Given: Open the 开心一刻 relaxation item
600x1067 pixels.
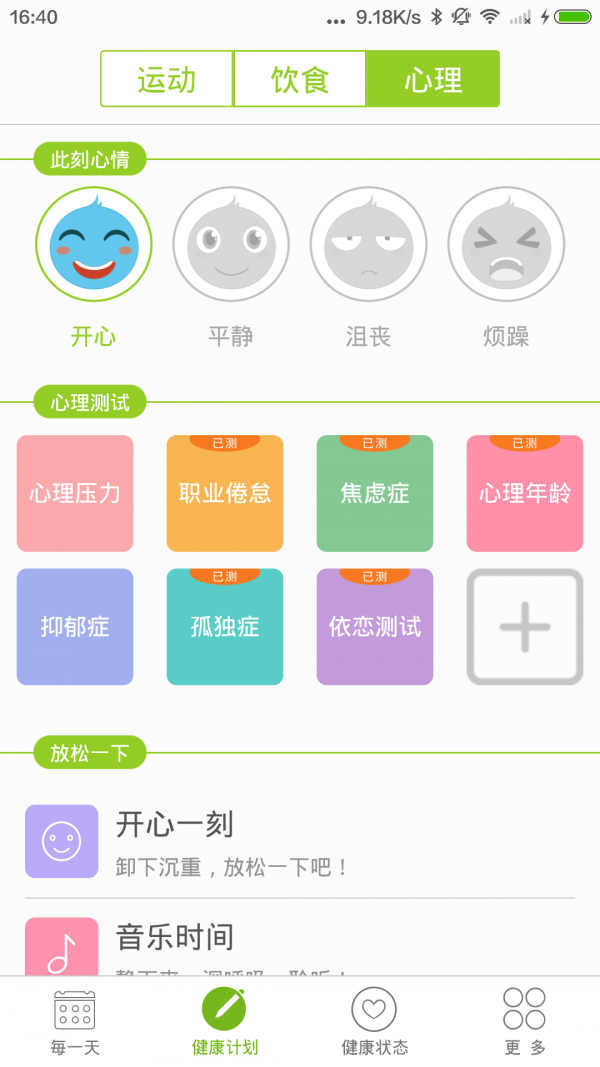Looking at the screenshot, I should point(300,842).
